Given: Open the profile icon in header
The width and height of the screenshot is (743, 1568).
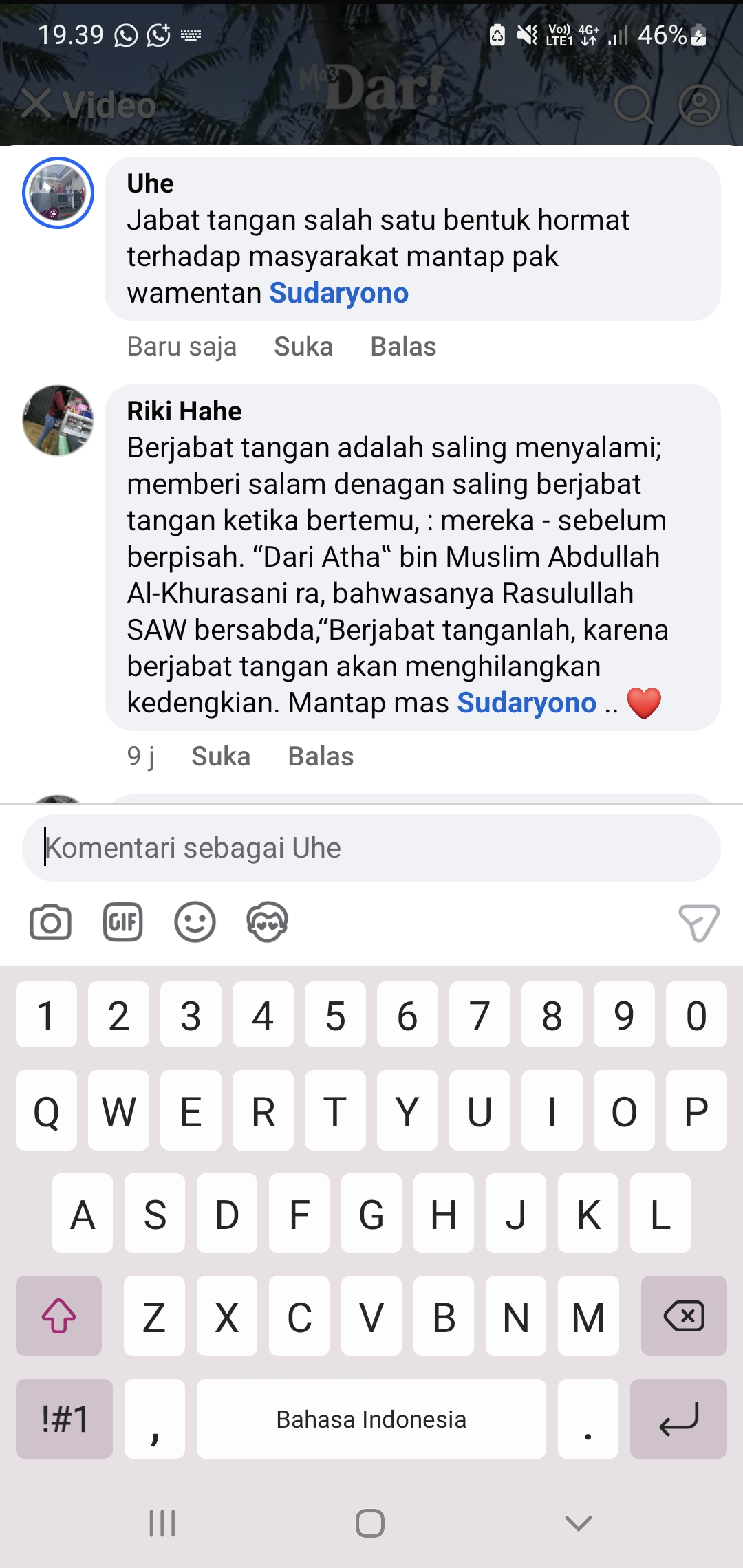Looking at the screenshot, I should click(x=699, y=105).
